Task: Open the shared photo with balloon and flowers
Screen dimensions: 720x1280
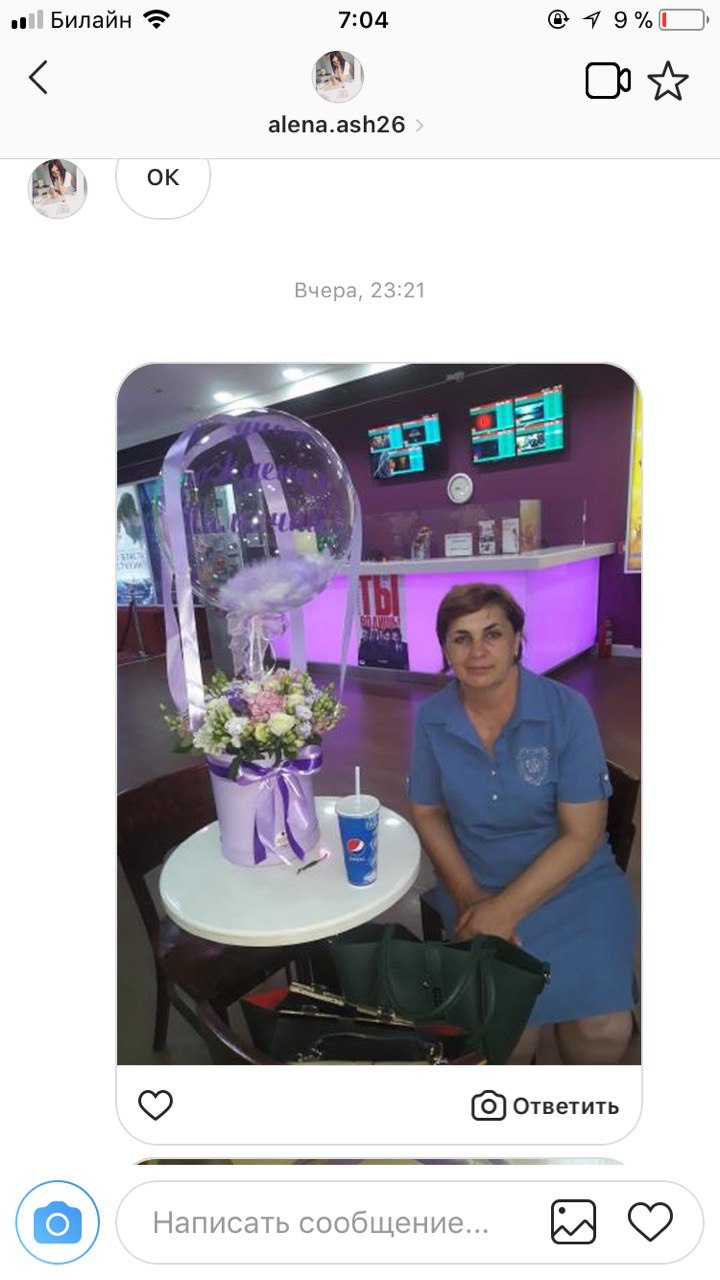Action: (379, 714)
